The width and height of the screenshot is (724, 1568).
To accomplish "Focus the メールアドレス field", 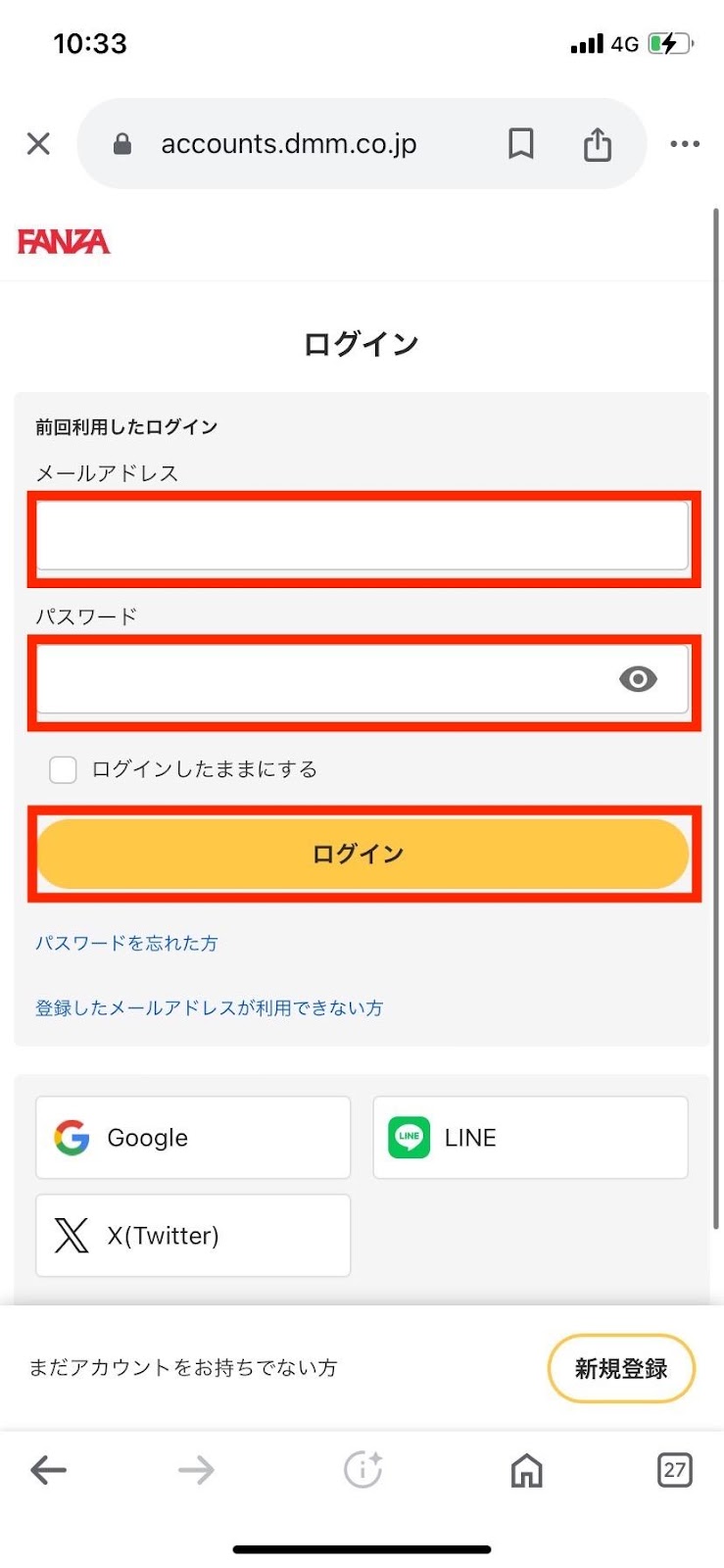I will point(362,536).
